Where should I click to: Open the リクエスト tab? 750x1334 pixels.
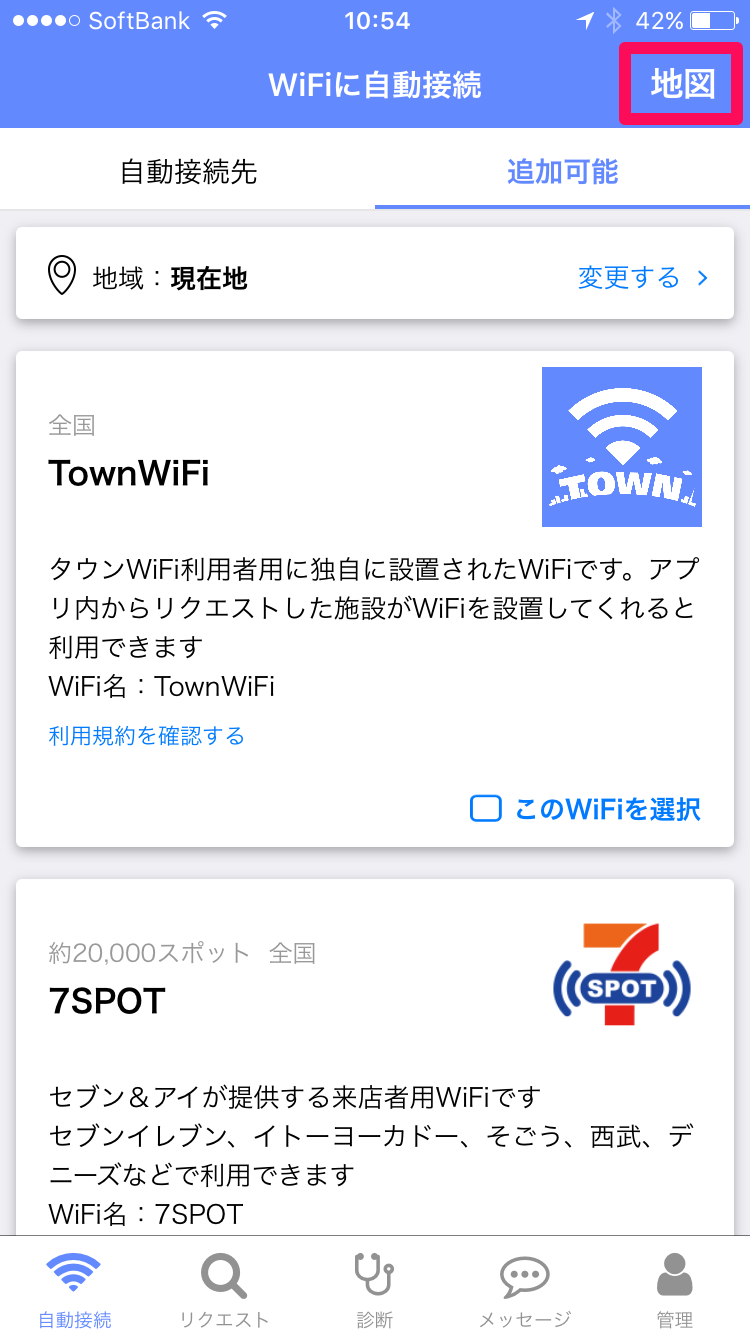(x=224, y=1290)
